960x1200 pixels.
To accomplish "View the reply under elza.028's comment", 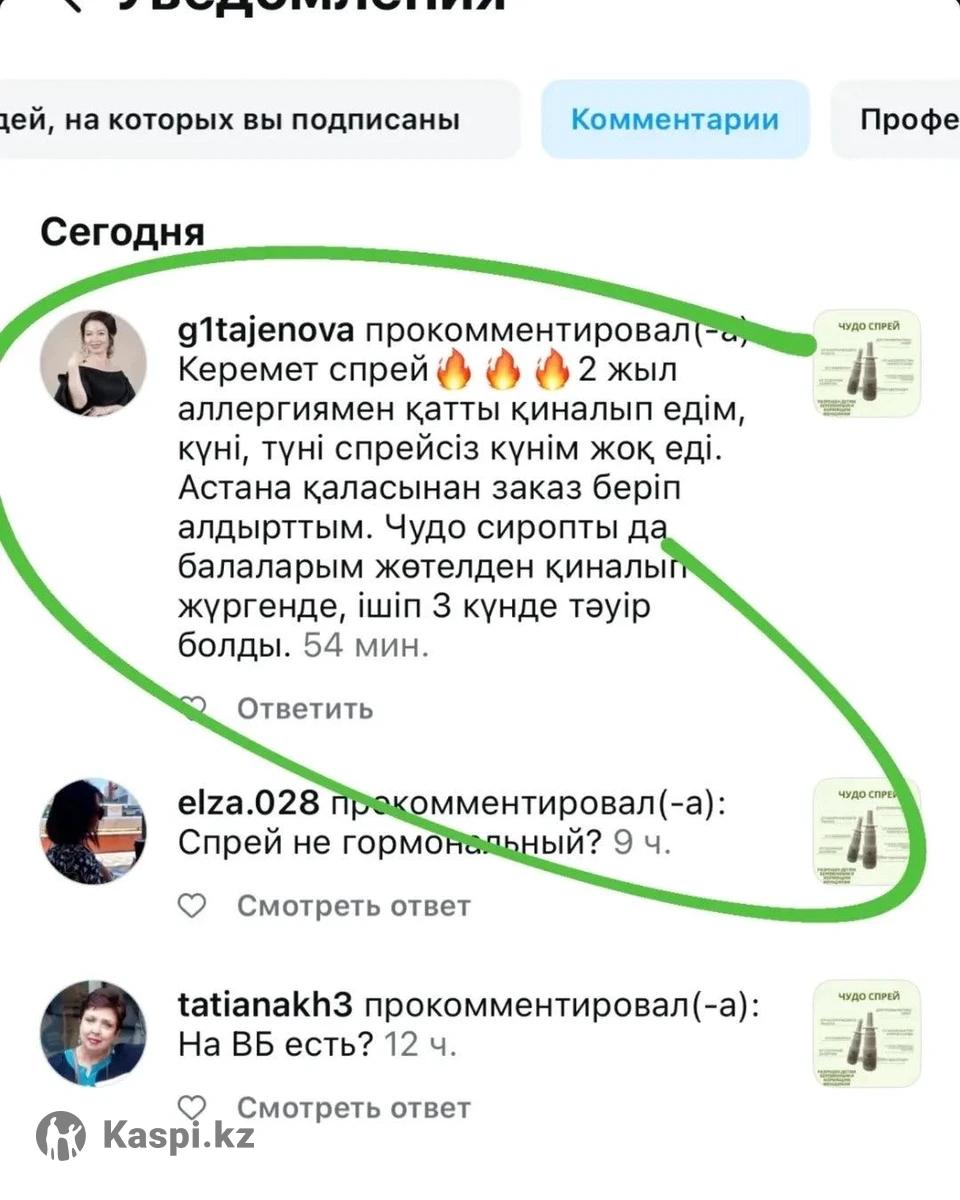I will tap(353, 906).
